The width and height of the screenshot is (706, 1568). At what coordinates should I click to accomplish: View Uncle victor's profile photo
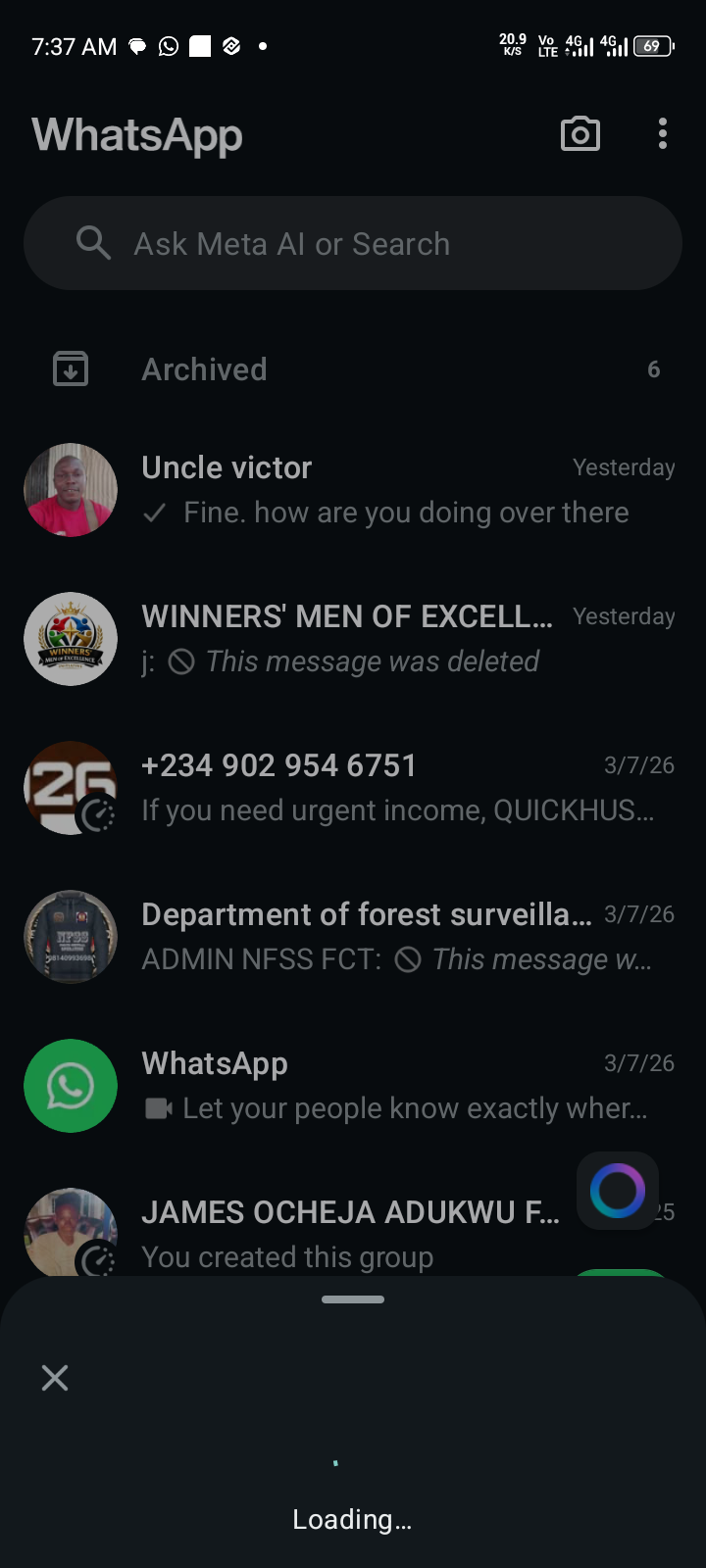(71, 490)
